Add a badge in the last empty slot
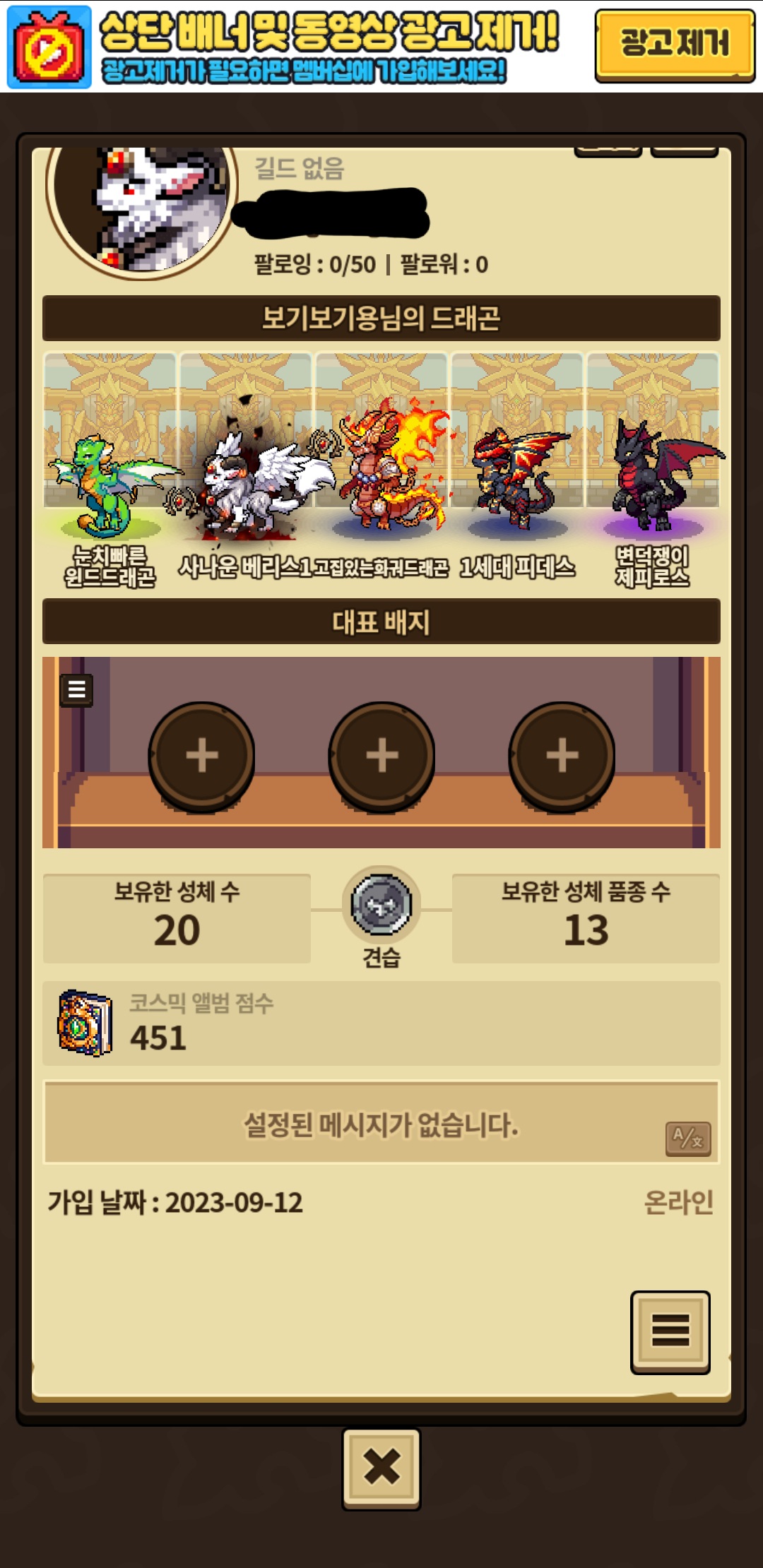The image size is (763, 1568). point(562,756)
